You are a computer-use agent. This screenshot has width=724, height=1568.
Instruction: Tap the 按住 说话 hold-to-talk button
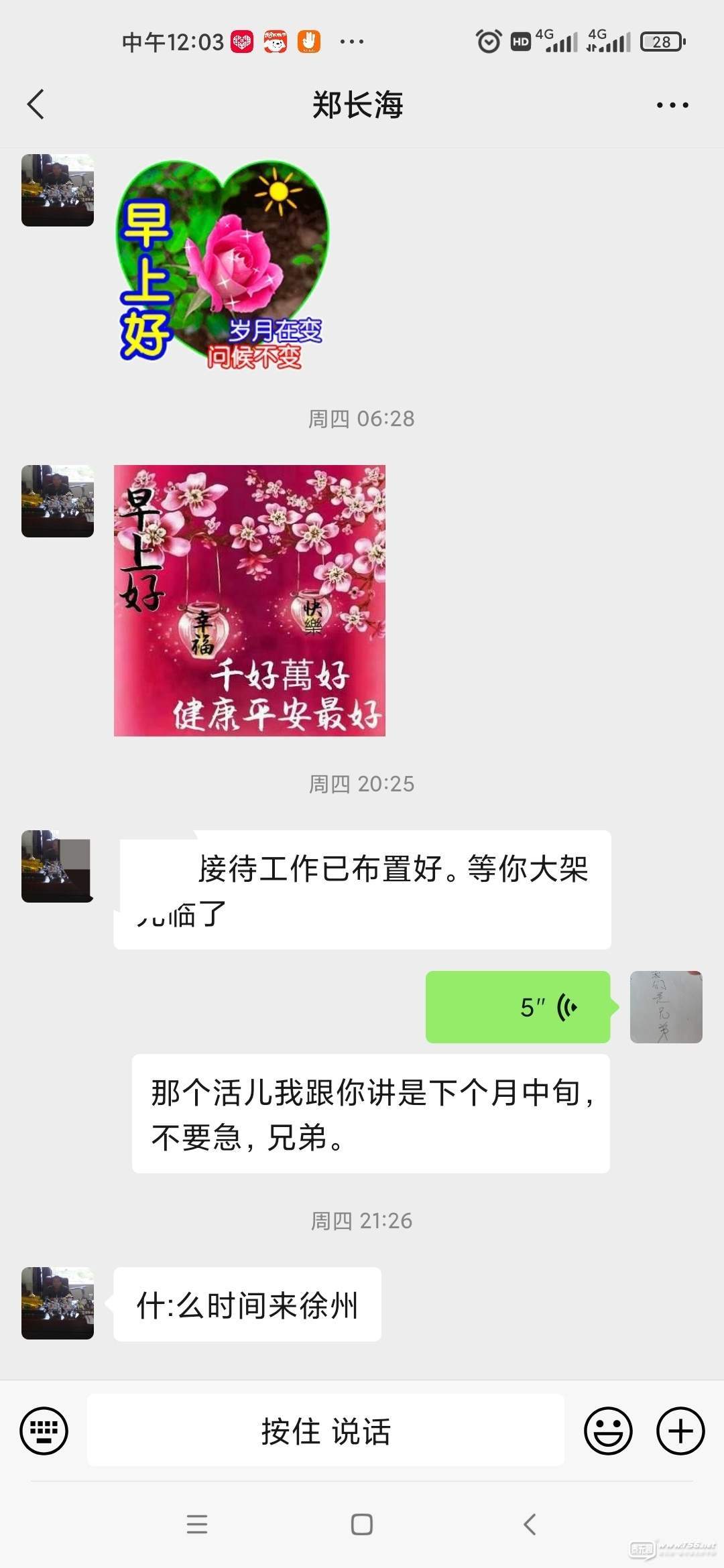click(326, 1431)
